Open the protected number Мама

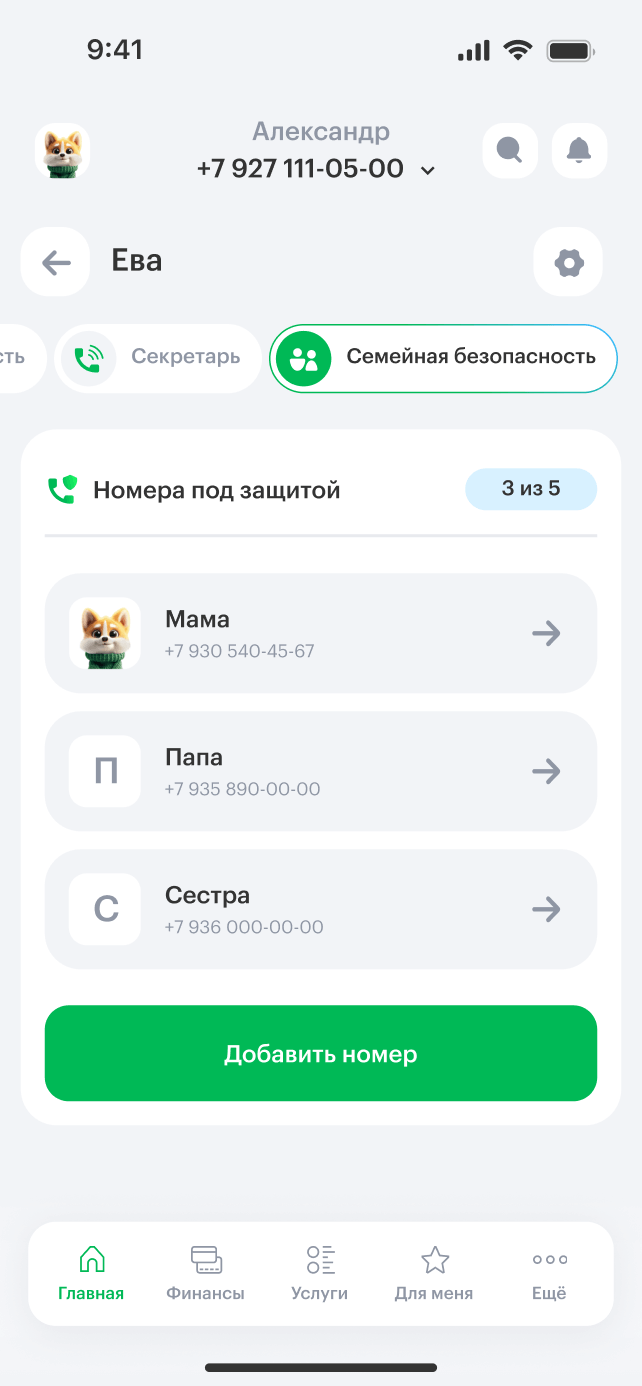pyautogui.click(x=321, y=633)
